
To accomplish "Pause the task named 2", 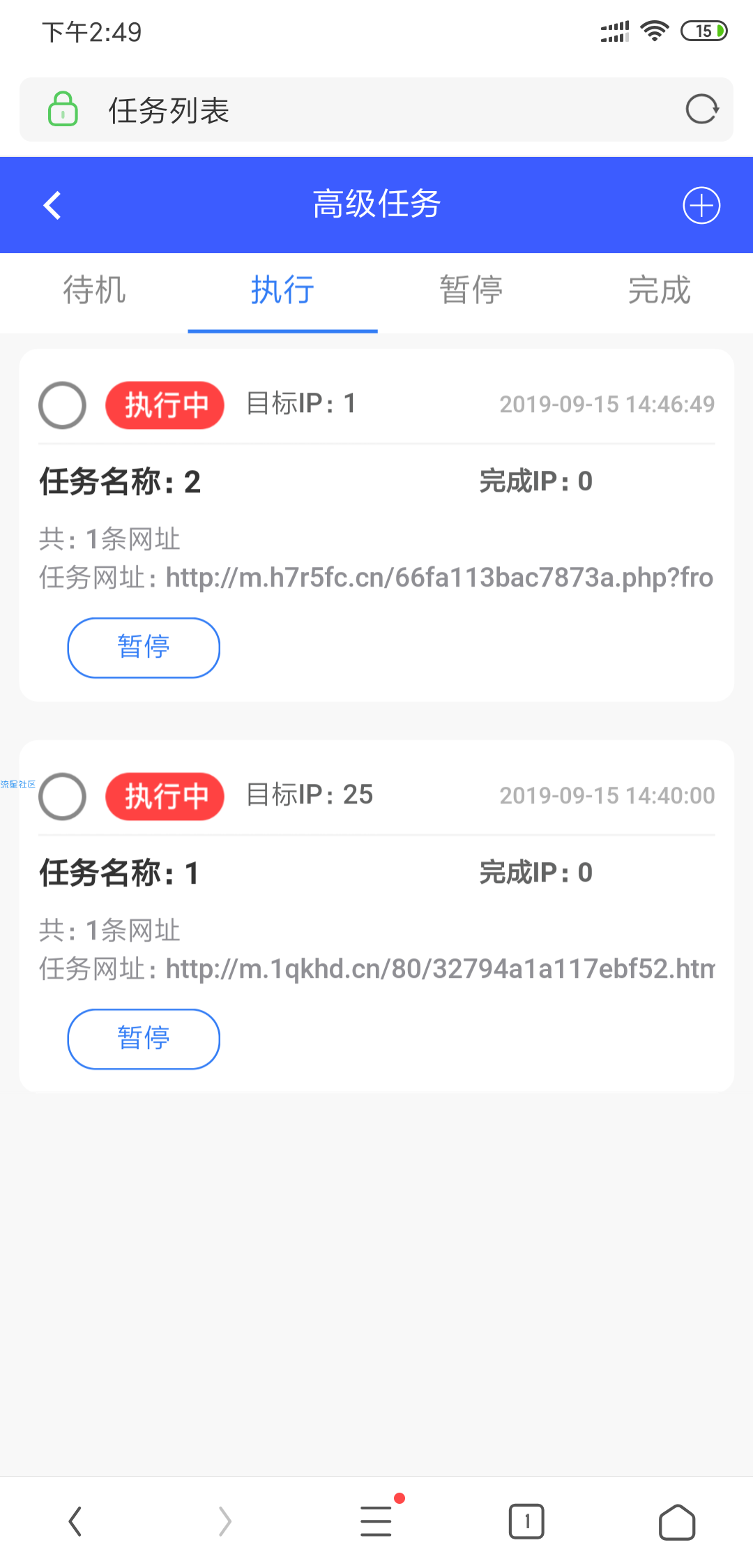I will 144,647.
